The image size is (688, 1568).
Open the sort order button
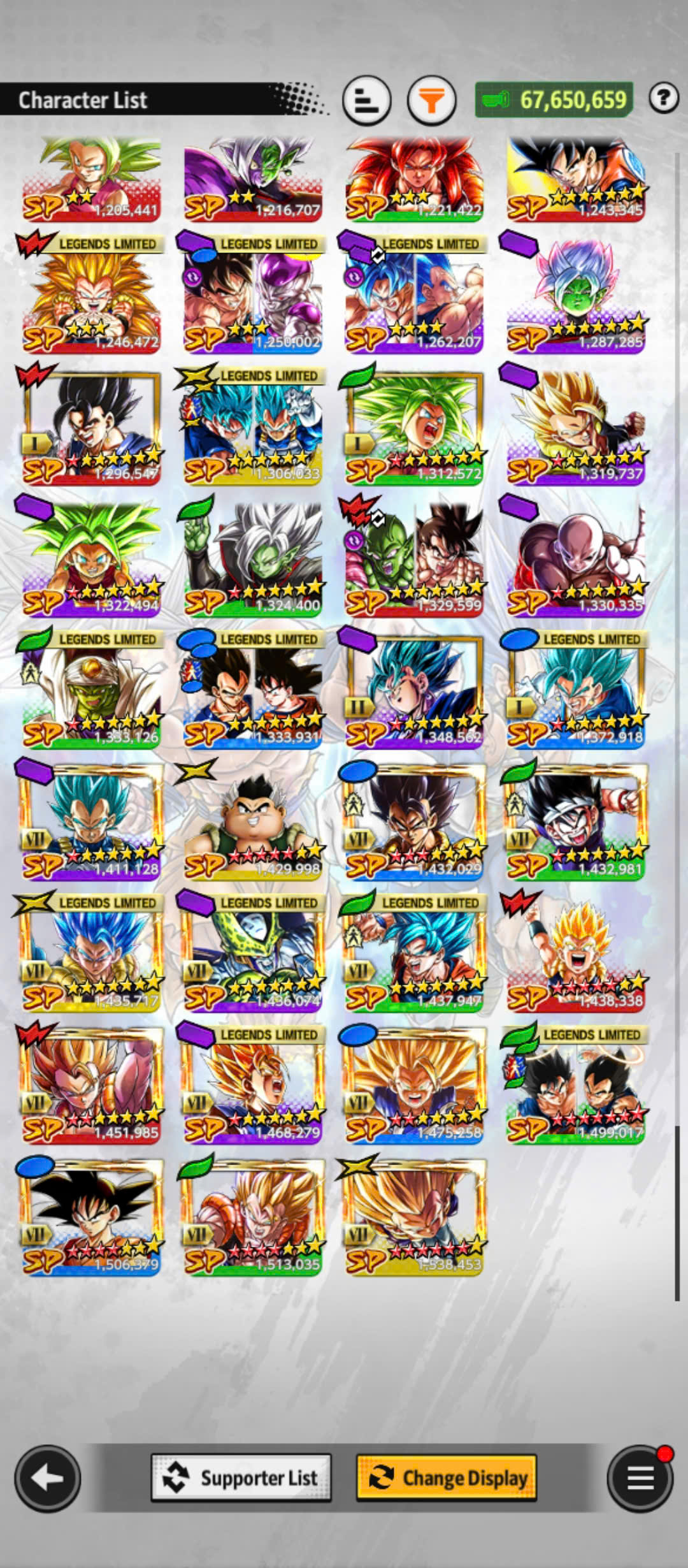coord(366,100)
